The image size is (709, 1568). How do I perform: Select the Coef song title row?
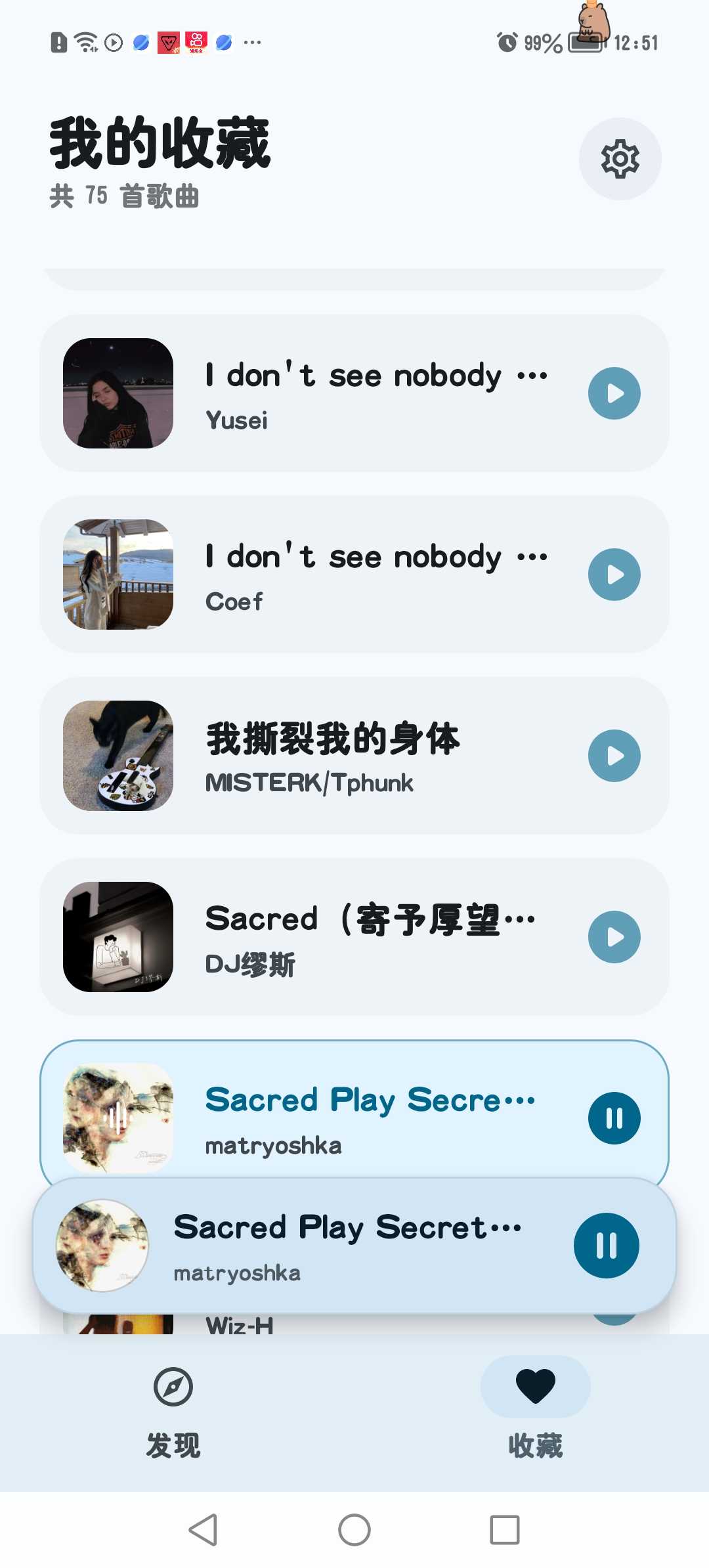coord(376,558)
